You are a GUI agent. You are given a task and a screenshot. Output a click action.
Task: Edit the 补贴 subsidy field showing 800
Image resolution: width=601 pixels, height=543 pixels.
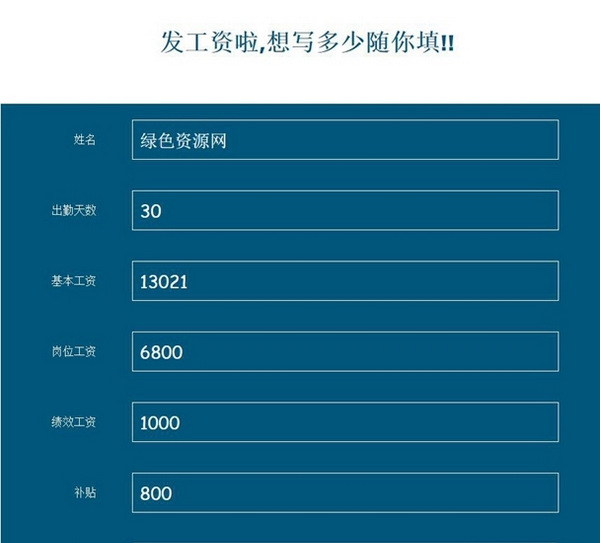pos(345,493)
